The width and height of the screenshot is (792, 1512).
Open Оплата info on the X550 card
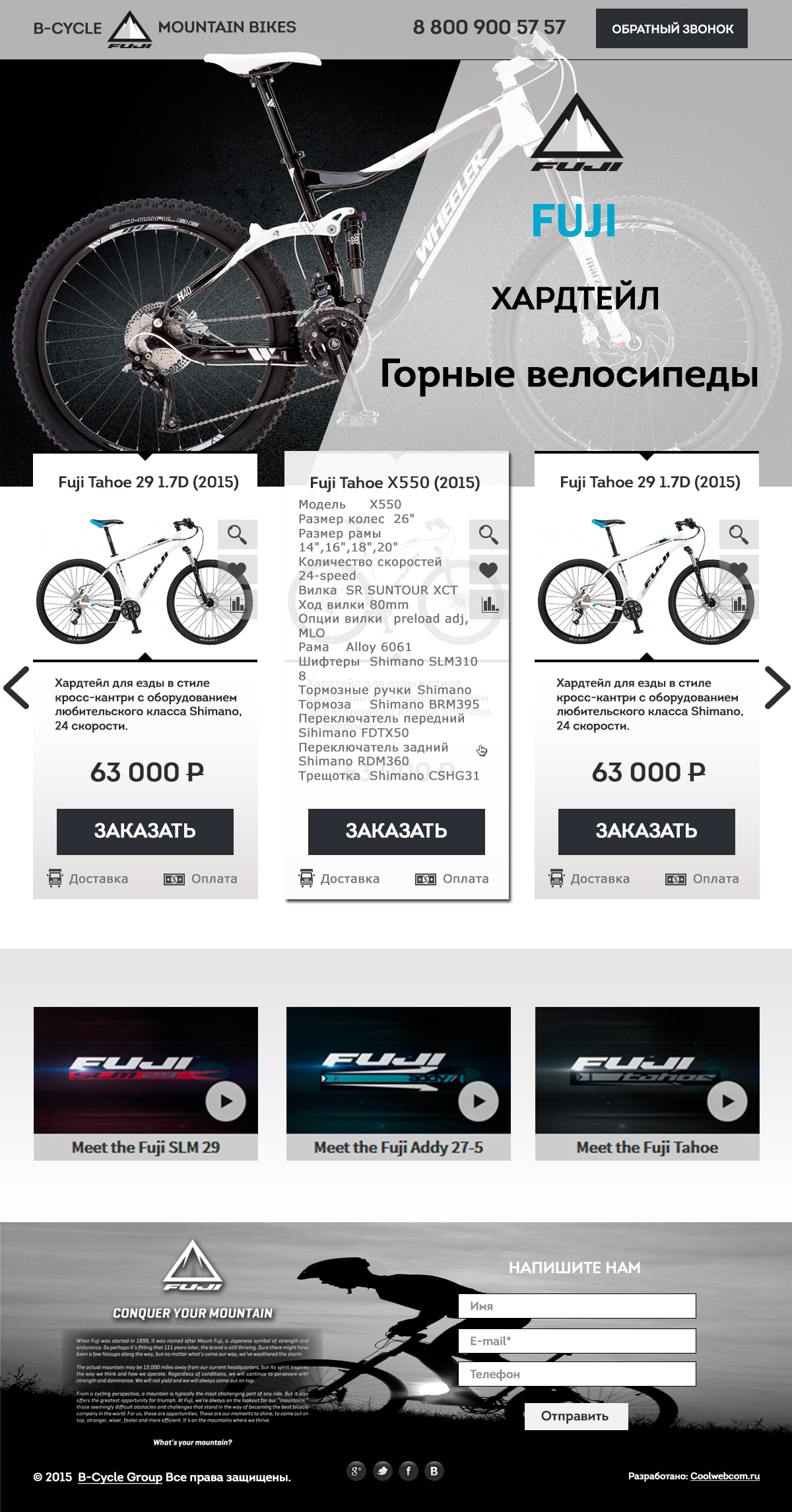[x=452, y=879]
